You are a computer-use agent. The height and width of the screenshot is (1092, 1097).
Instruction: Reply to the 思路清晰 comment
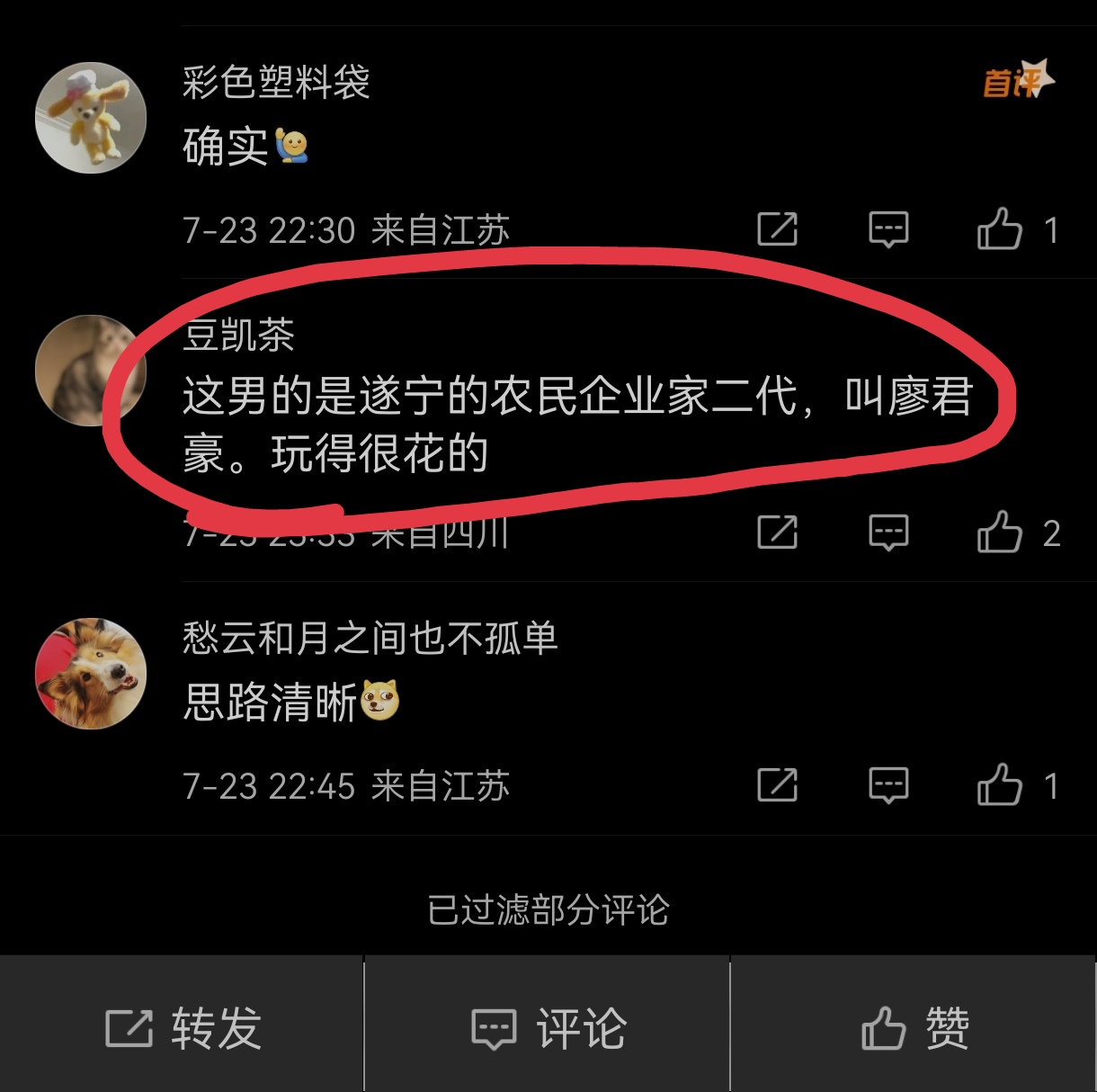[x=888, y=785]
